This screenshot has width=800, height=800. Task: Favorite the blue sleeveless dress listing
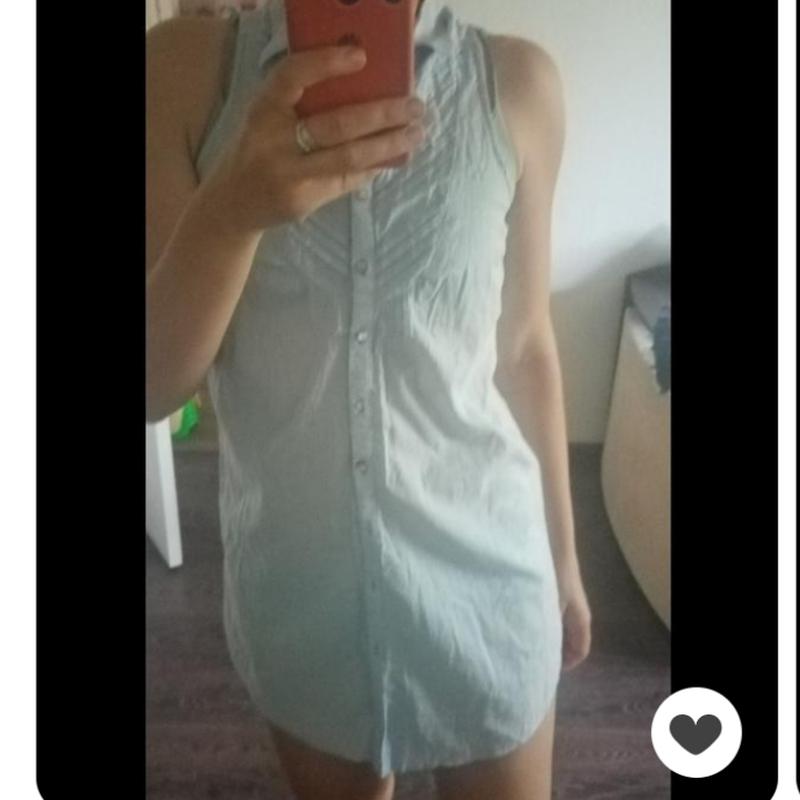point(696,733)
